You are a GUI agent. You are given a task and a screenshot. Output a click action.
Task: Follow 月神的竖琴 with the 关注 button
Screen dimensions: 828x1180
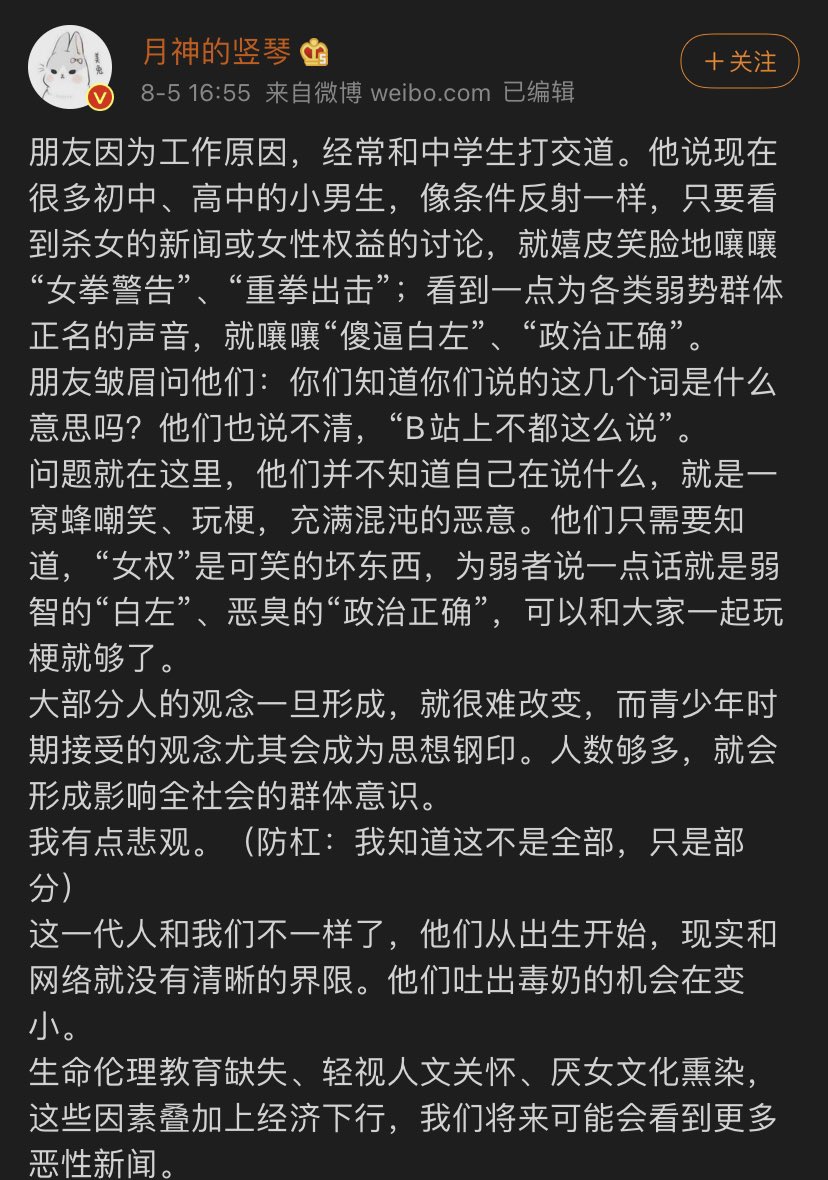coord(739,62)
